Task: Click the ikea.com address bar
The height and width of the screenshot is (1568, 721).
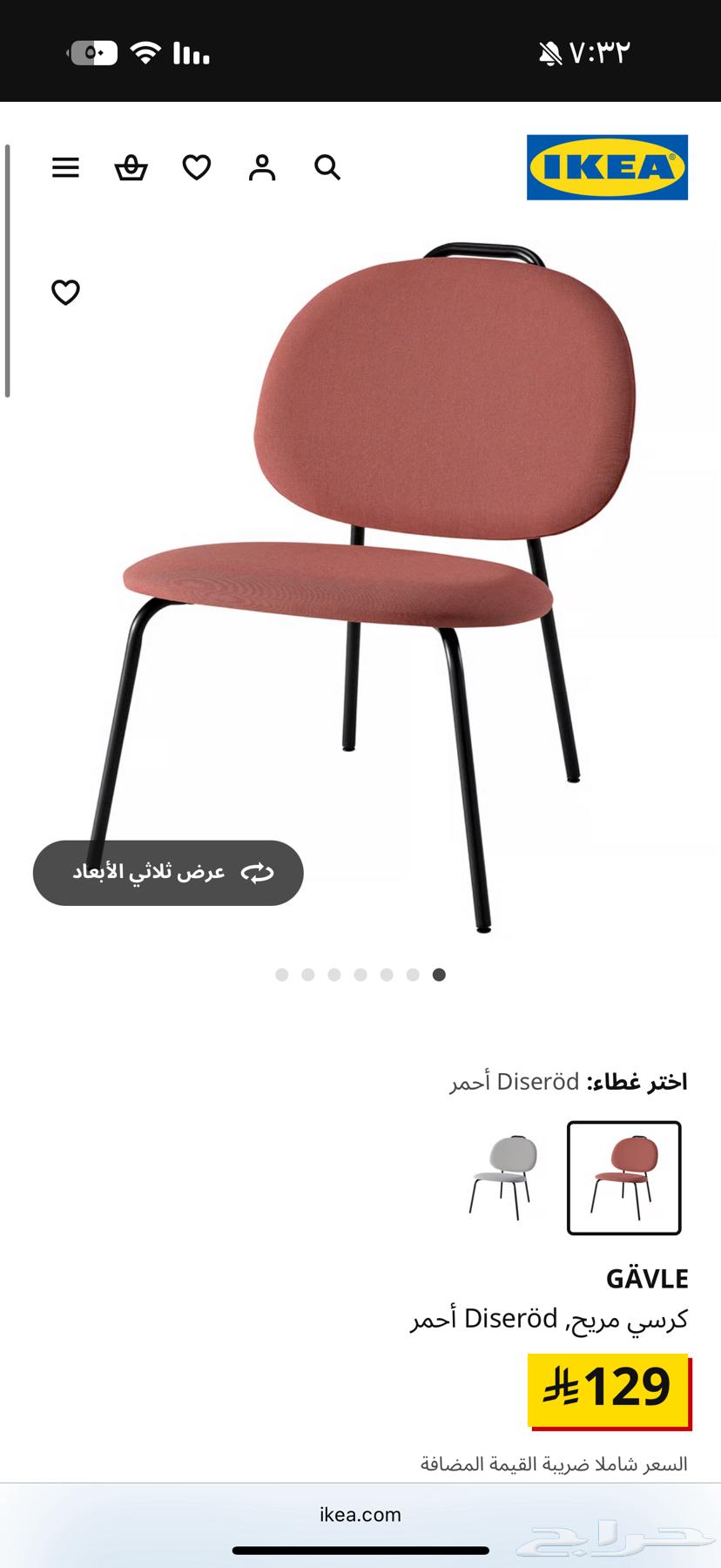Action: click(x=360, y=1514)
